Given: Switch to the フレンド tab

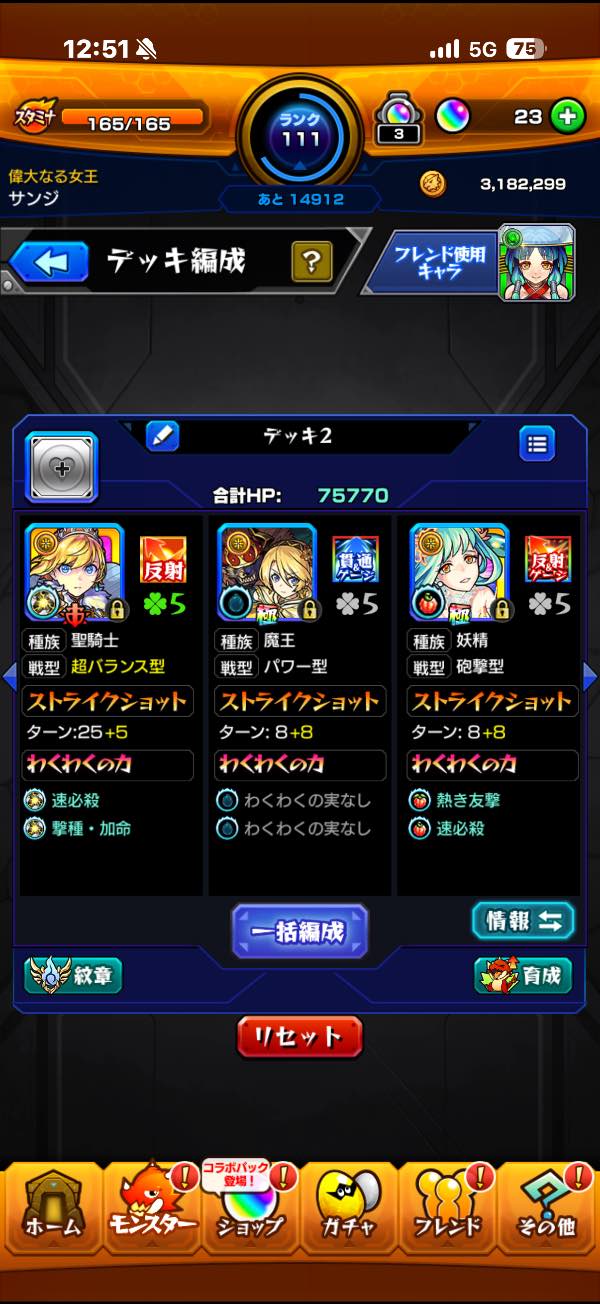Looking at the screenshot, I should click(448, 1211).
